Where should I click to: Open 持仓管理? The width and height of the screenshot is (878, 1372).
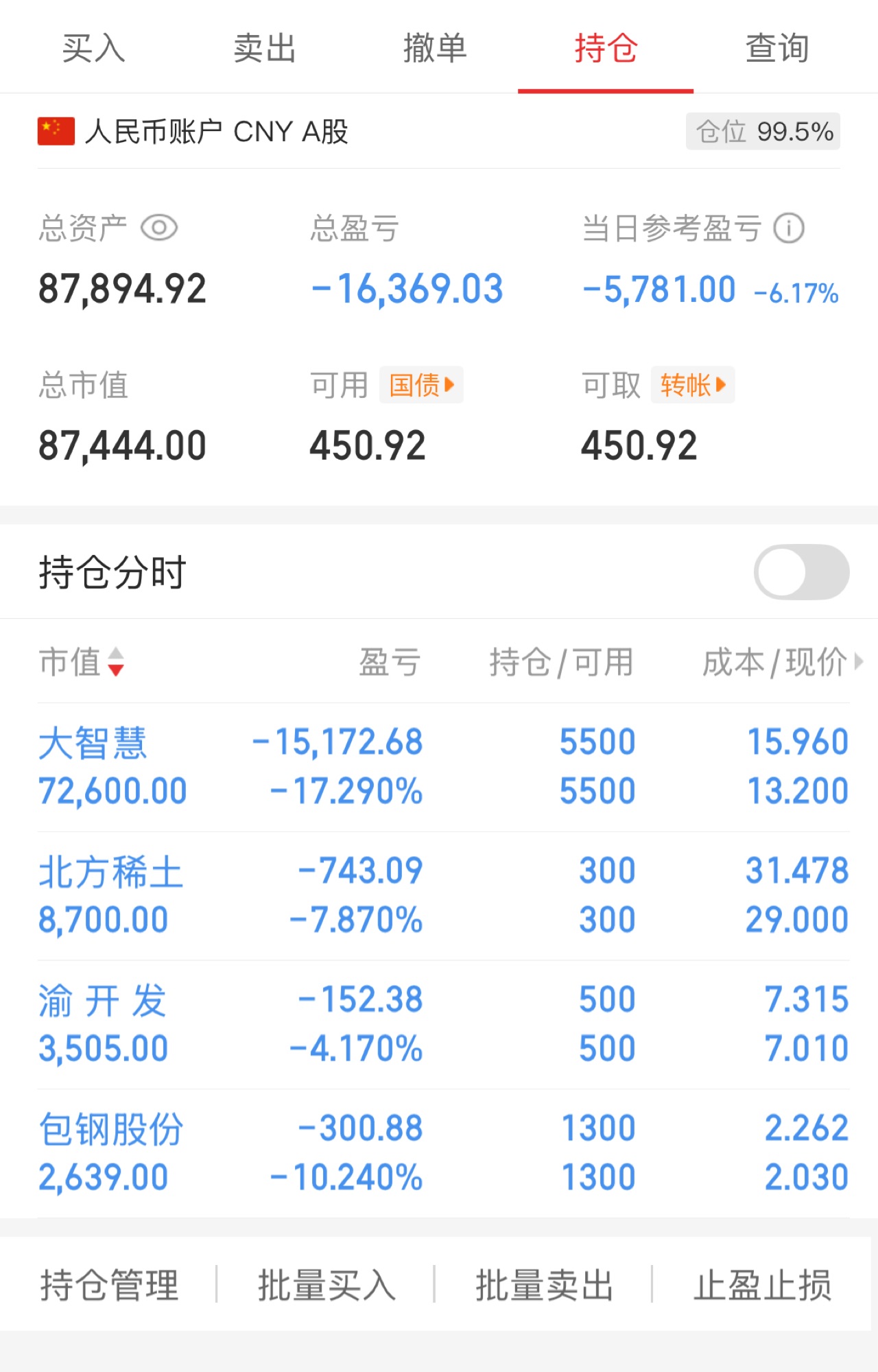109,1285
